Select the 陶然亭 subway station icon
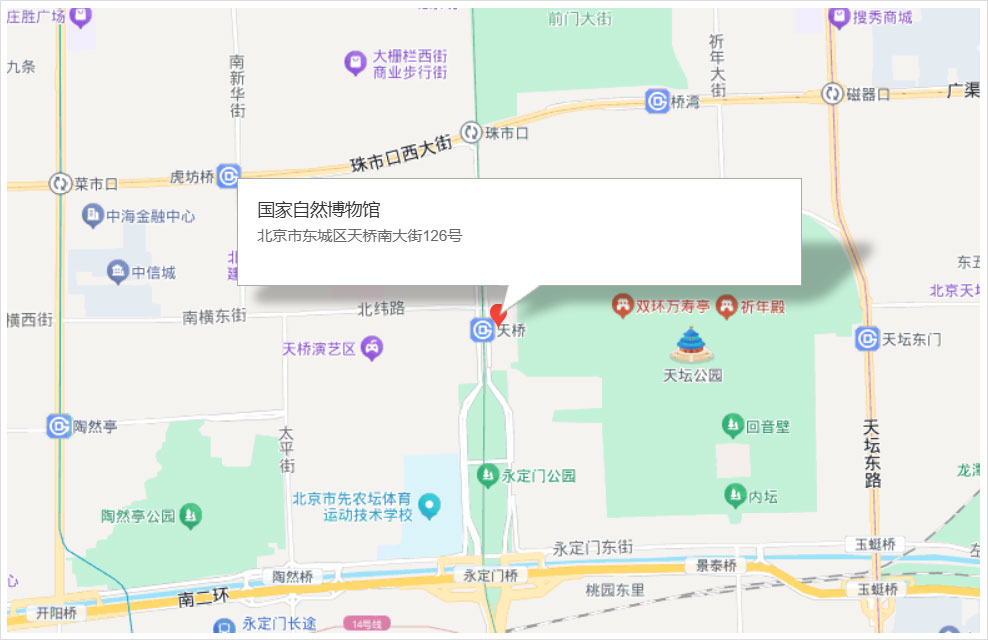988x640 pixels. pos(59,426)
